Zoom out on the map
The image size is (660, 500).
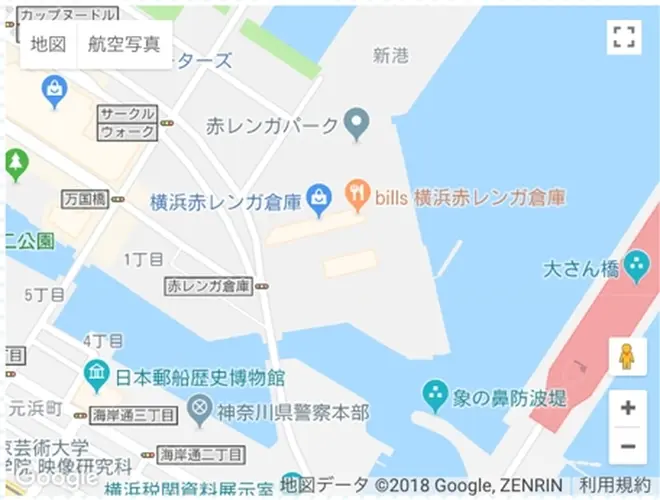[x=628, y=446]
